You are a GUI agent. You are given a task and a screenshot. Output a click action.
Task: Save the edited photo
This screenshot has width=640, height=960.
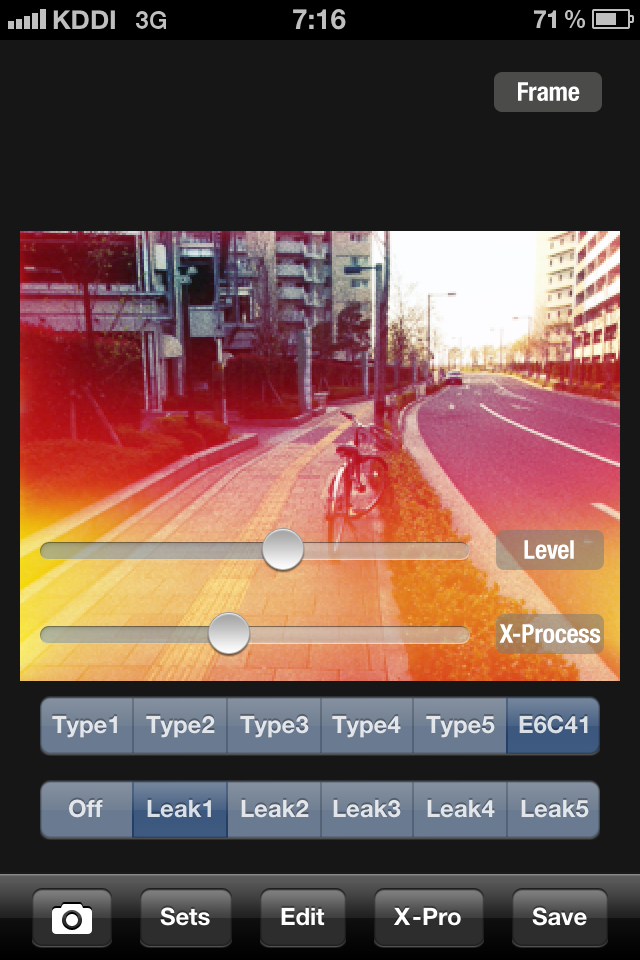[559, 917]
